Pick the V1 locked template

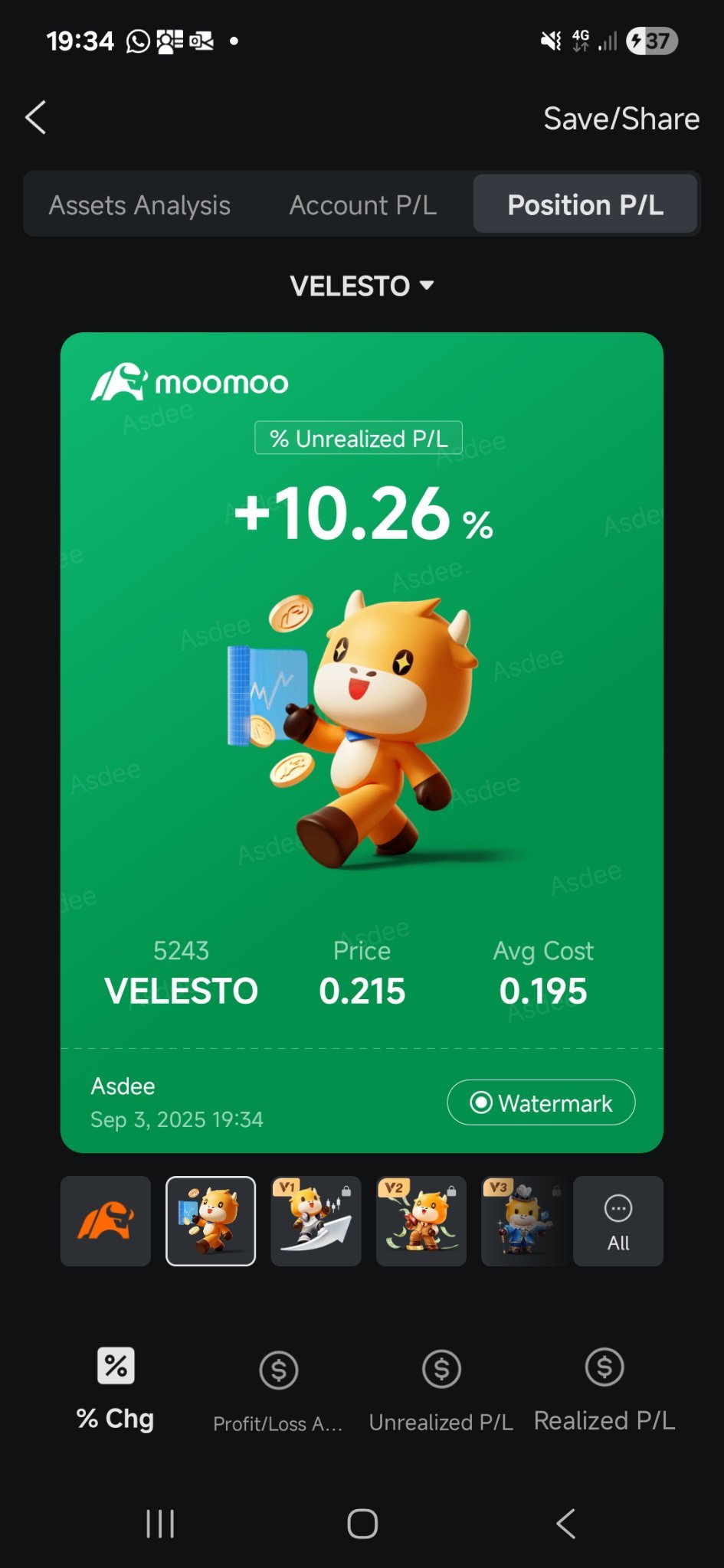pos(316,1221)
